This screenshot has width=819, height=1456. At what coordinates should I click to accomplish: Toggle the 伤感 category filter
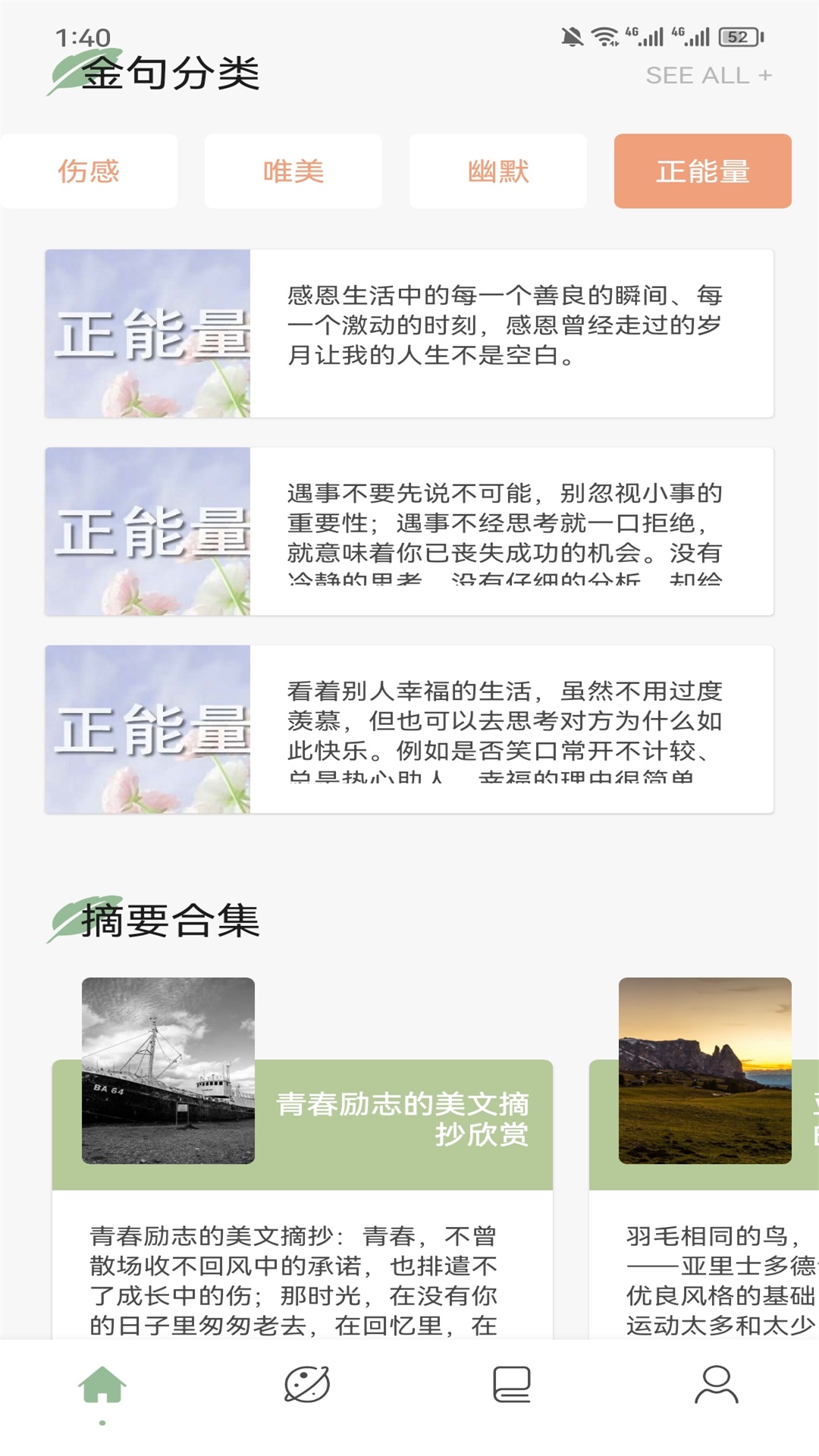tap(89, 170)
